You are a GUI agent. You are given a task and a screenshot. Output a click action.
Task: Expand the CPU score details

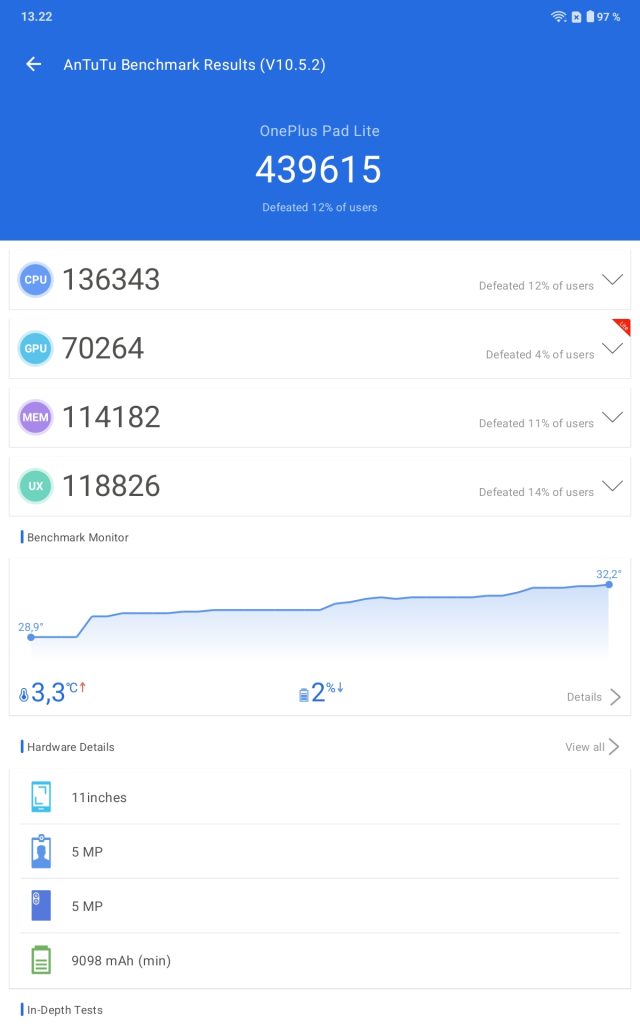612,280
